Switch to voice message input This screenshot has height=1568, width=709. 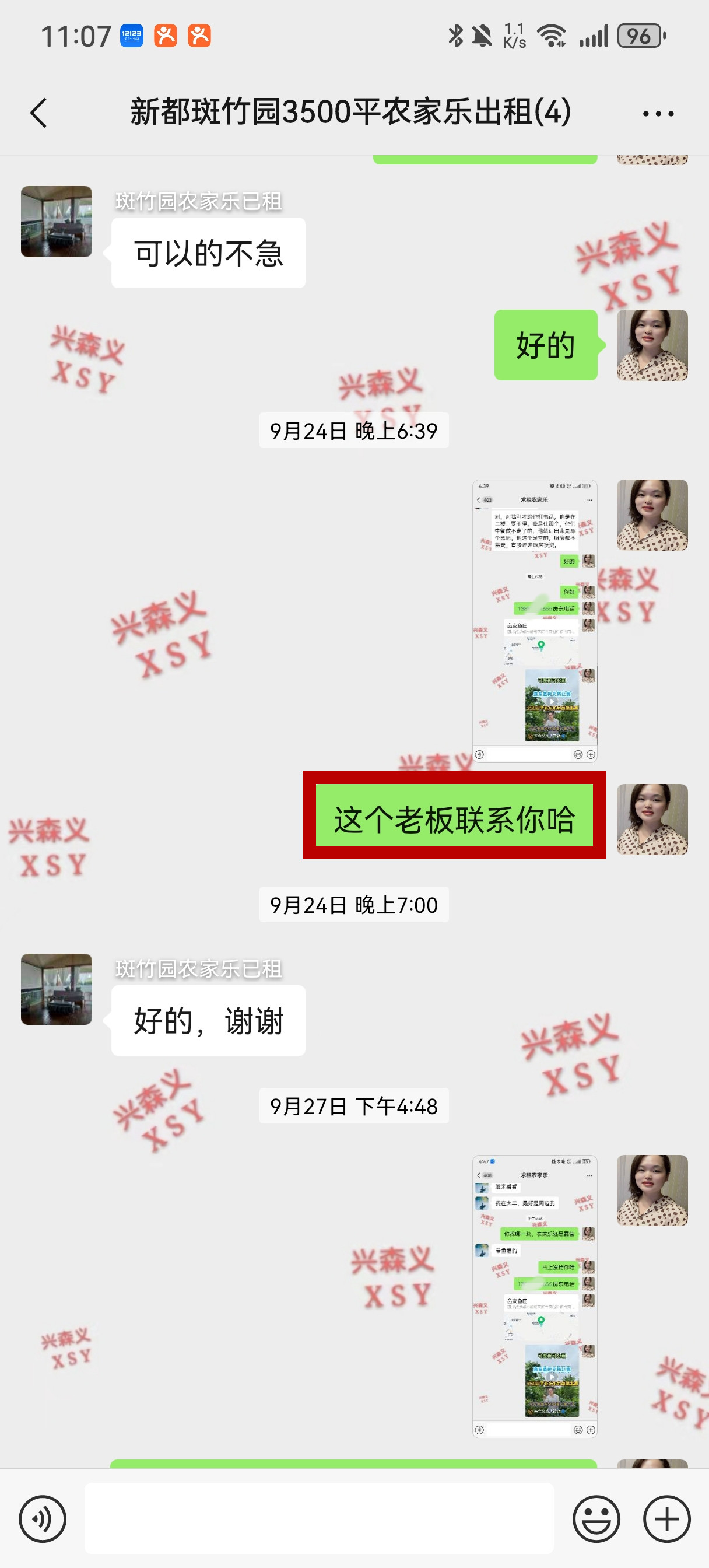point(43,1518)
